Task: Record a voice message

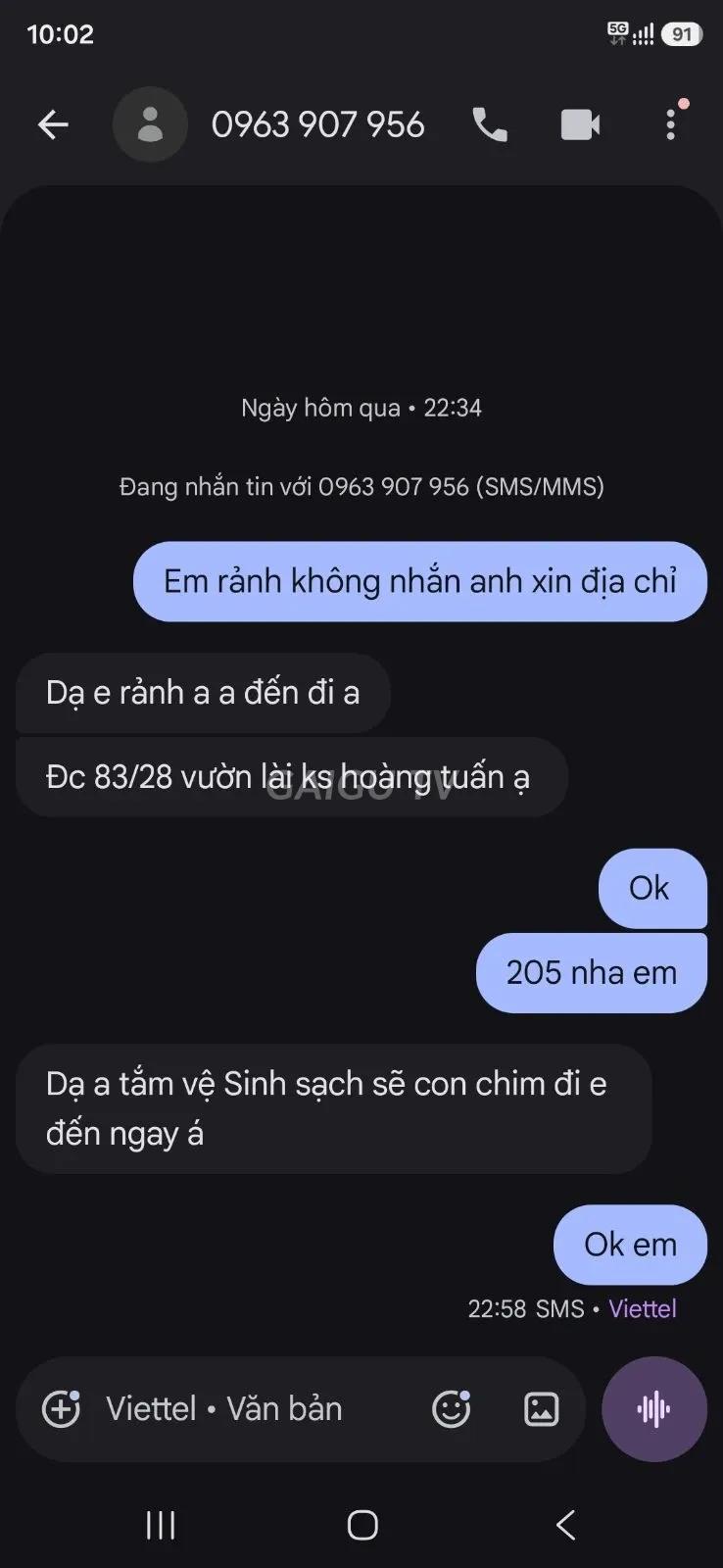Action: pyautogui.click(x=653, y=1409)
